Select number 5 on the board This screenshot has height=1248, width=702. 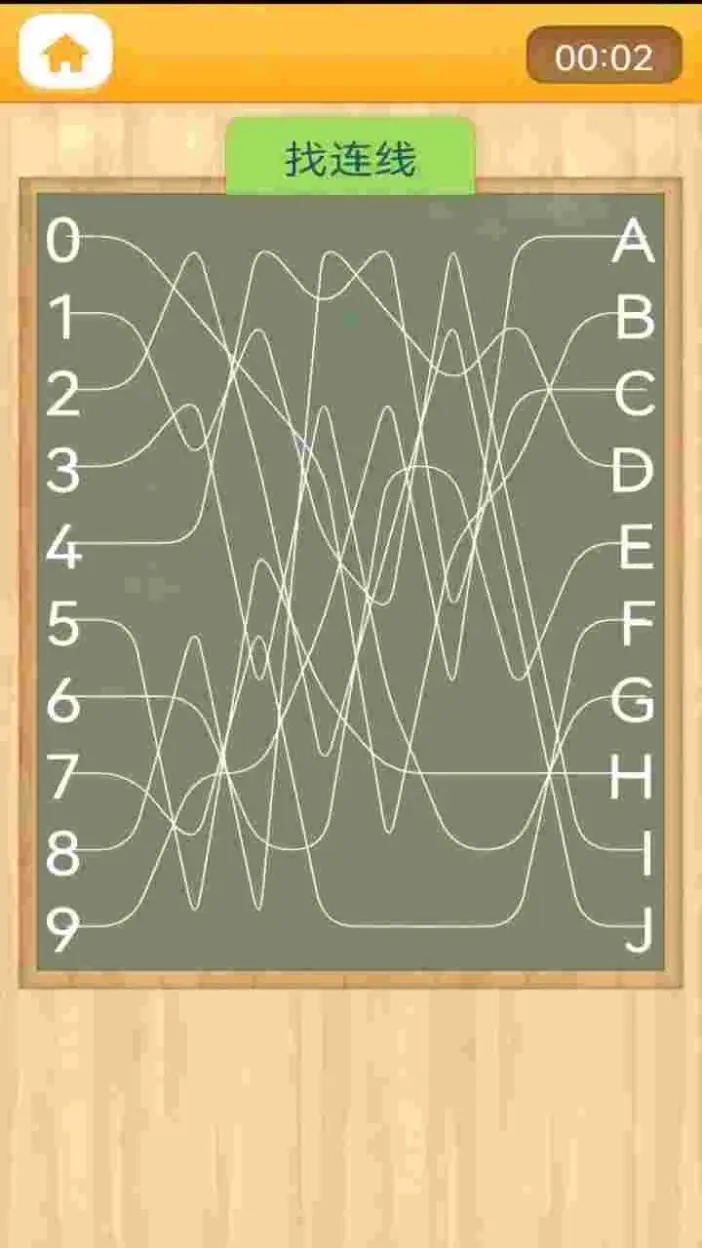tap(62, 625)
